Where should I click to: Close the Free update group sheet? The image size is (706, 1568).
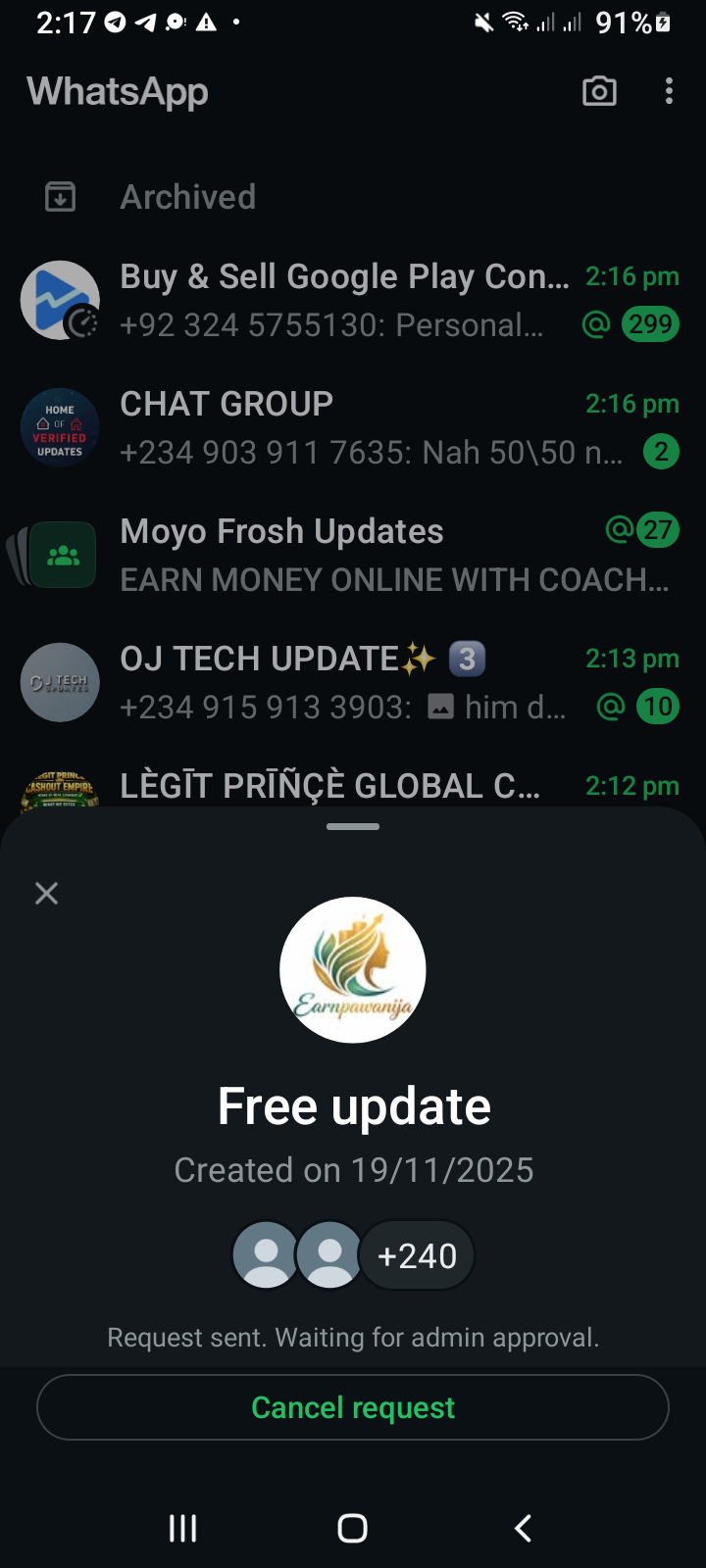[46, 893]
